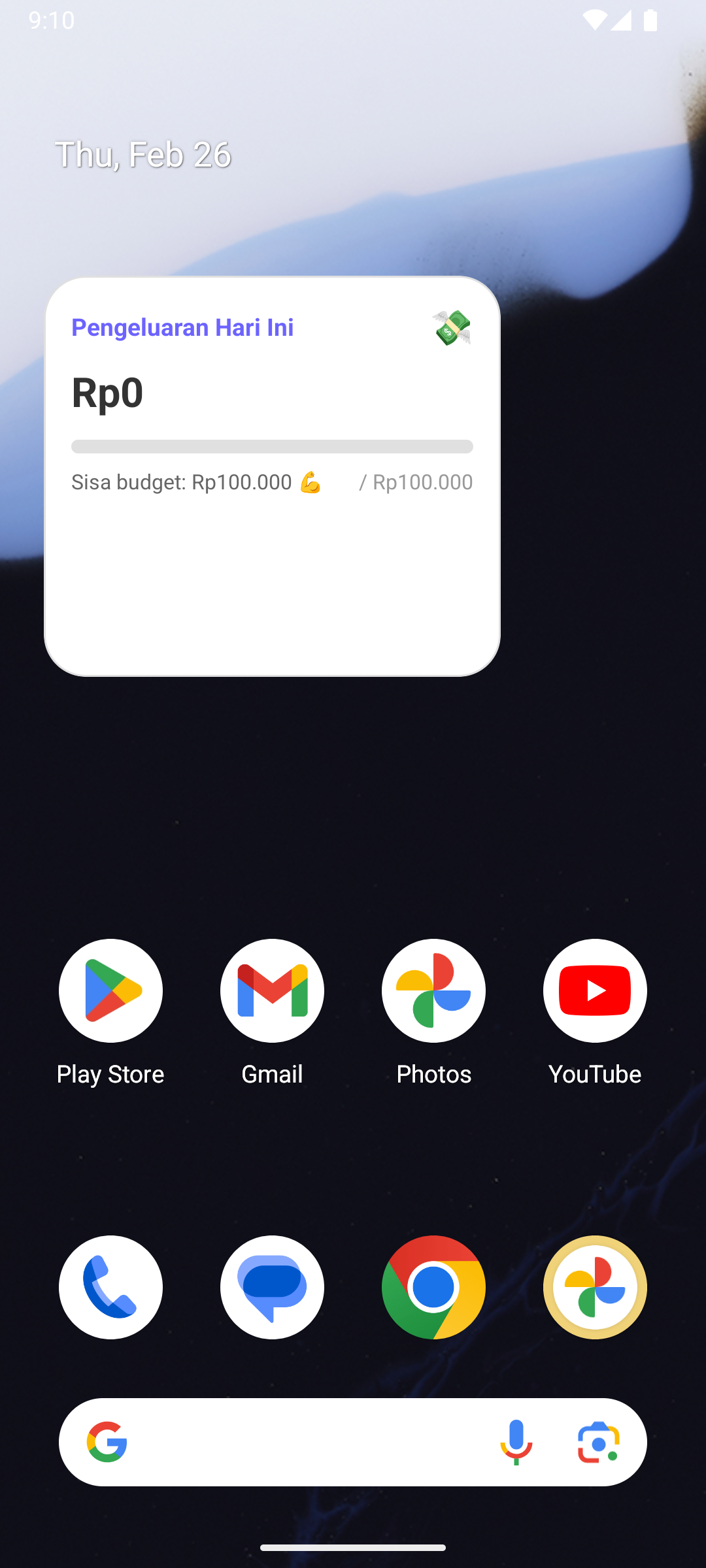
Task: Open the Phone dialer app
Action: (110, 1287)
